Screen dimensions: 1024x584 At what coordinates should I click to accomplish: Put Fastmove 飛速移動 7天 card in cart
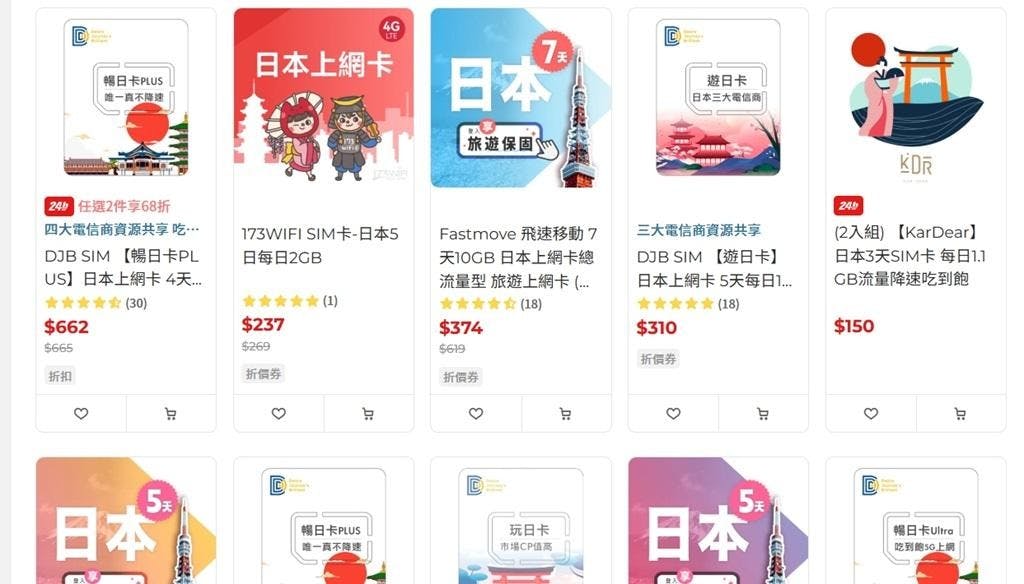pyautogui.click(x=565, y=413)
